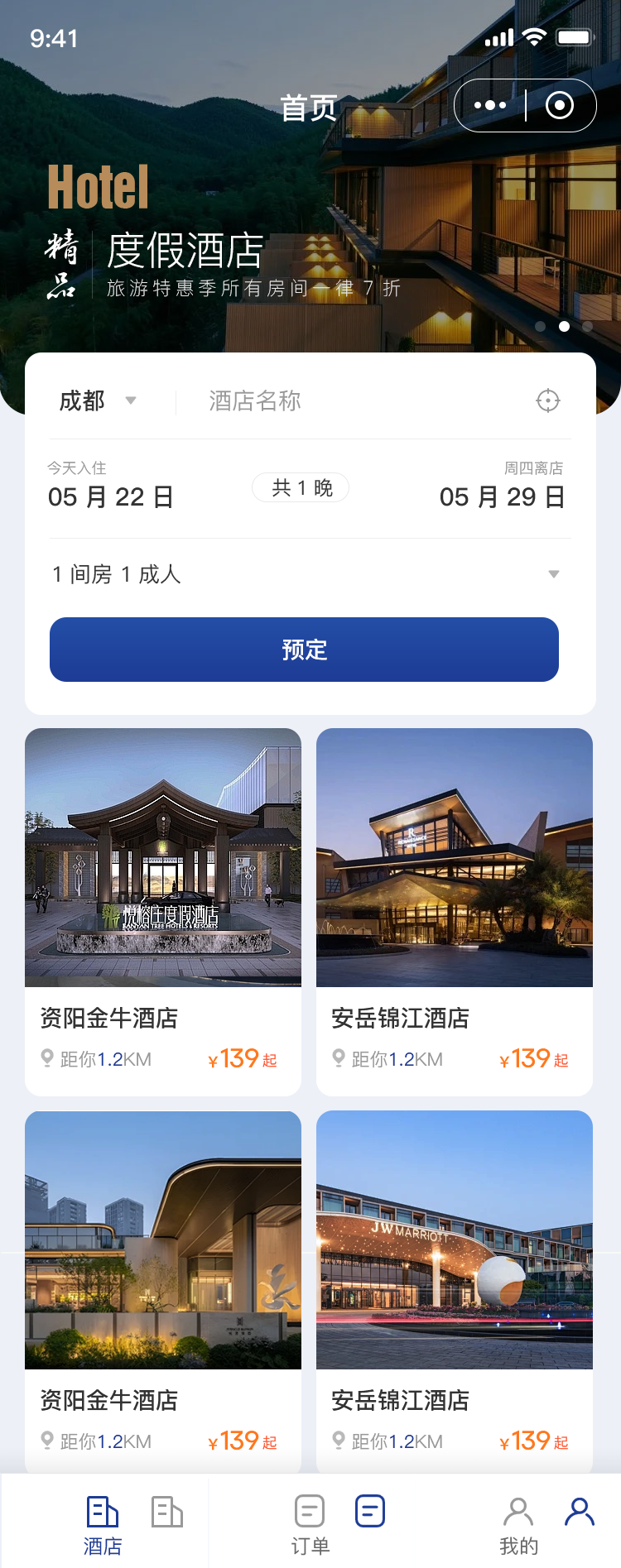The image size is (621, 1568).
Task: Expand the 1 间房 1 成人 selector
Action: click(305, 574)
